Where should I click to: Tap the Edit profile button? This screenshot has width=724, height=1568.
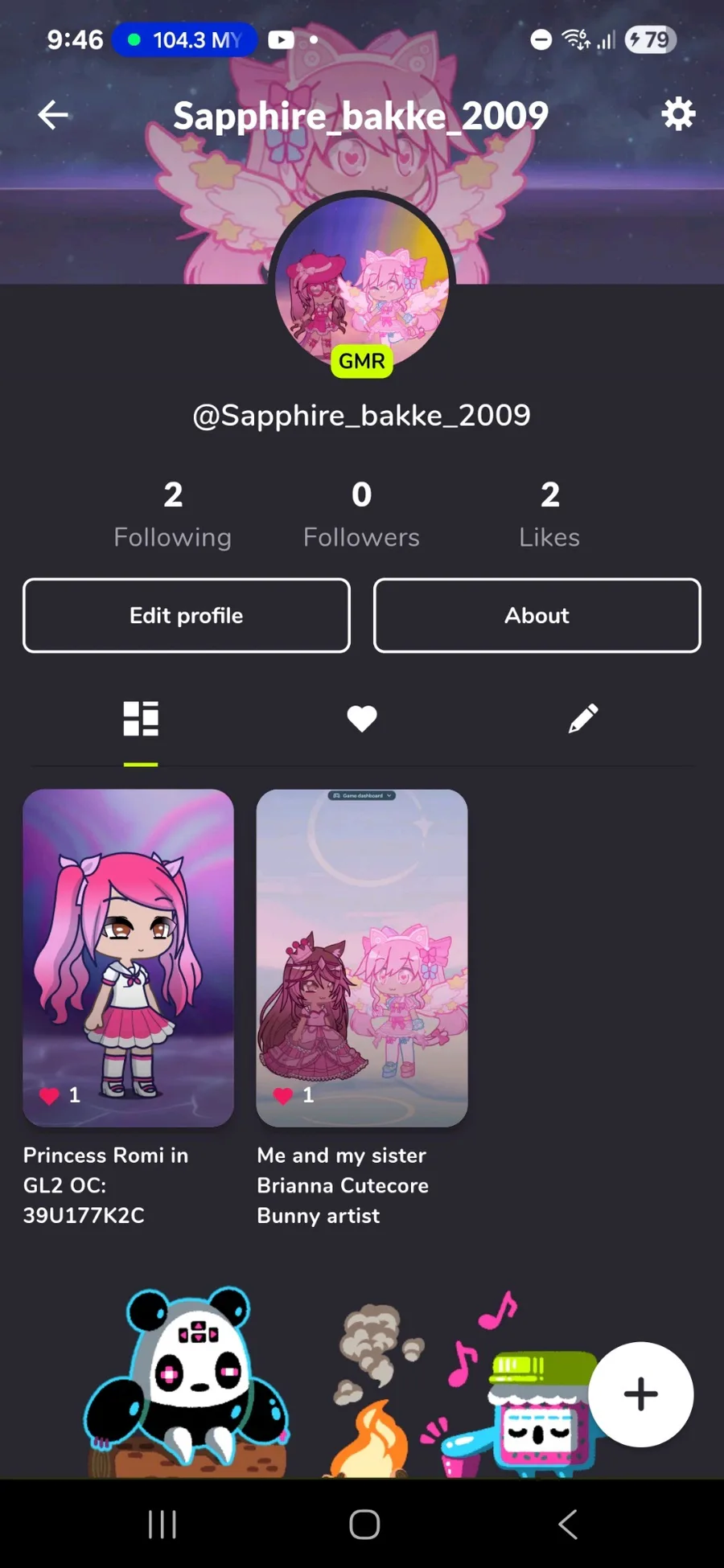pyautogui.click(x=187, y=615)
